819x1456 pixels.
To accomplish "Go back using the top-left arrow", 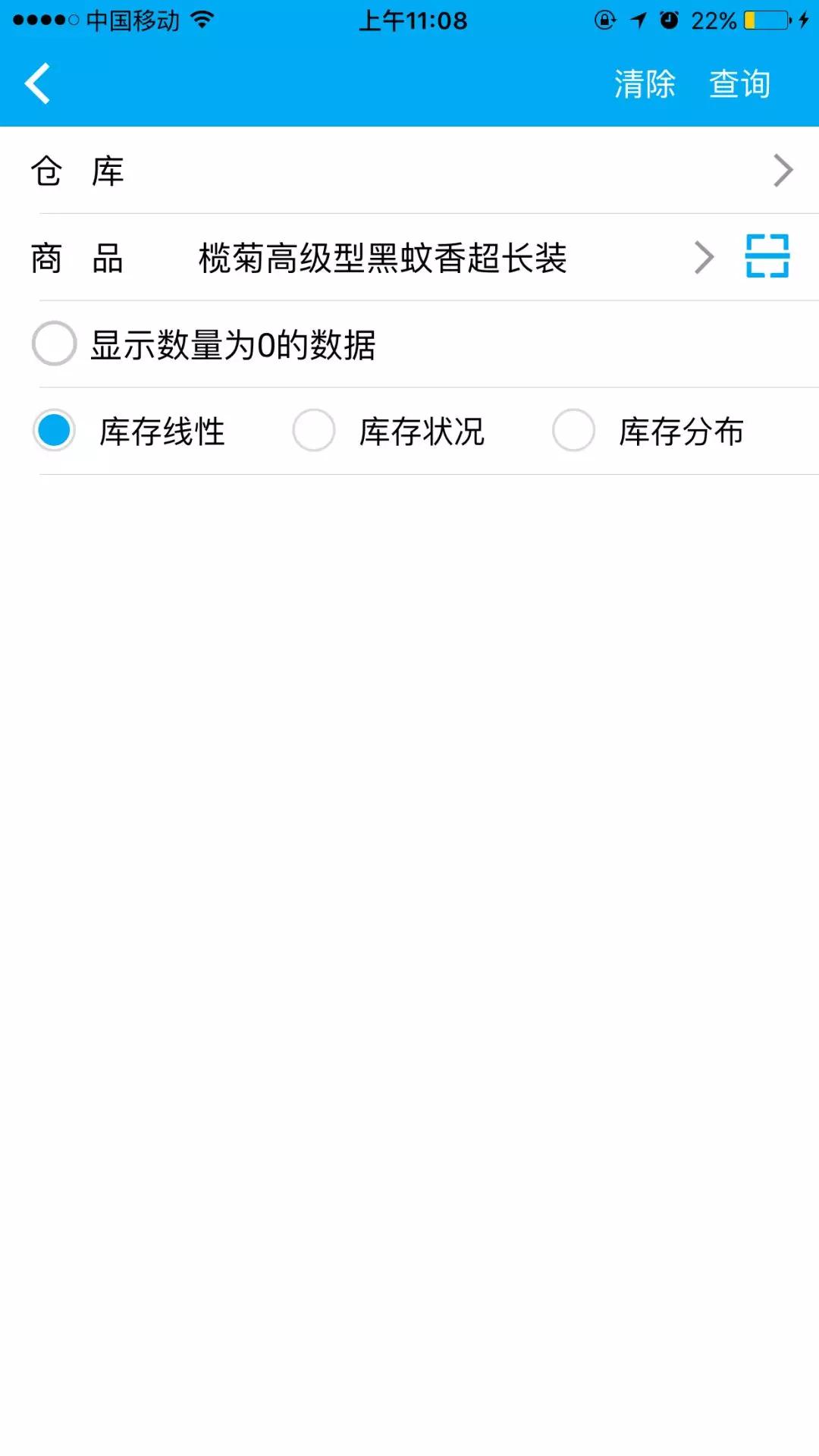I will point(38,83).
